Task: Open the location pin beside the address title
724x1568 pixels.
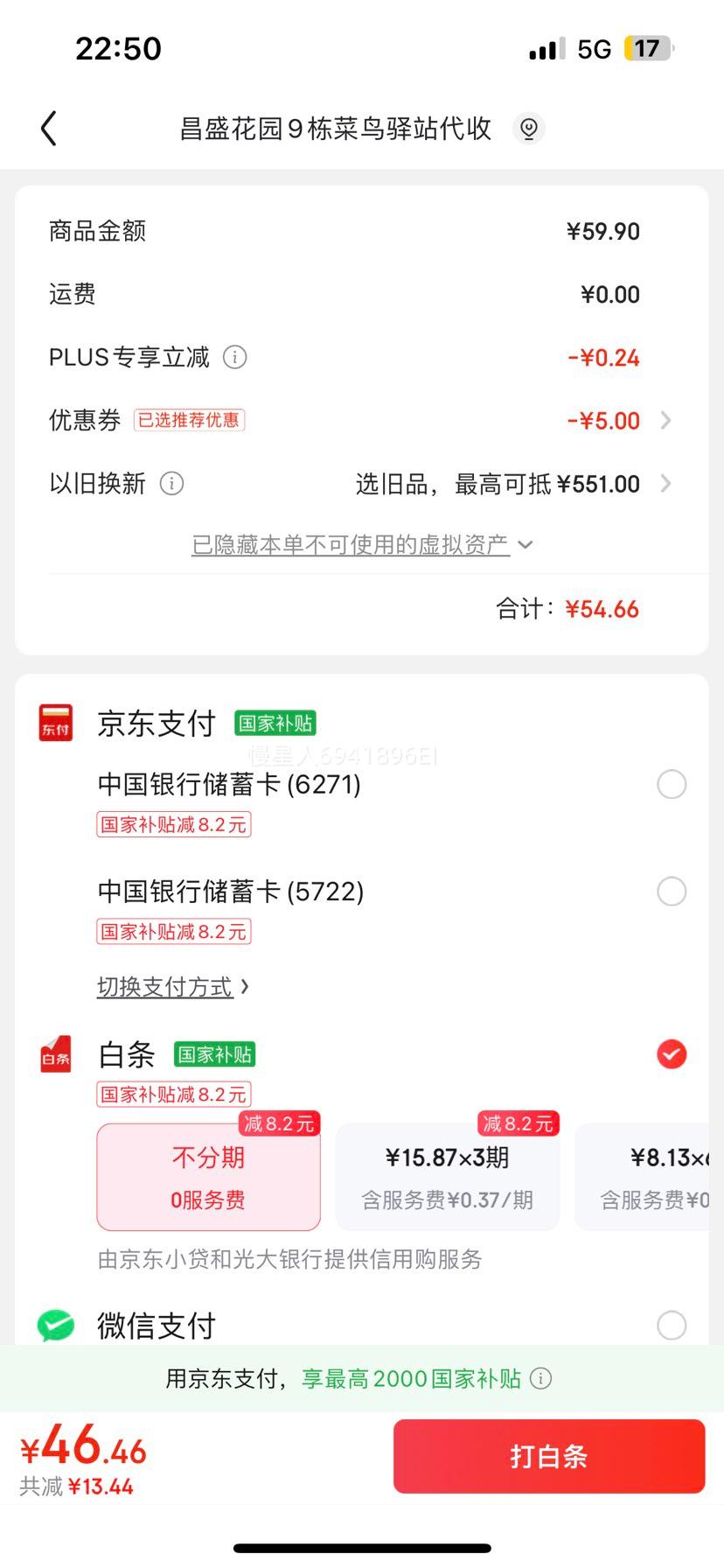Action: pos(528,129)
